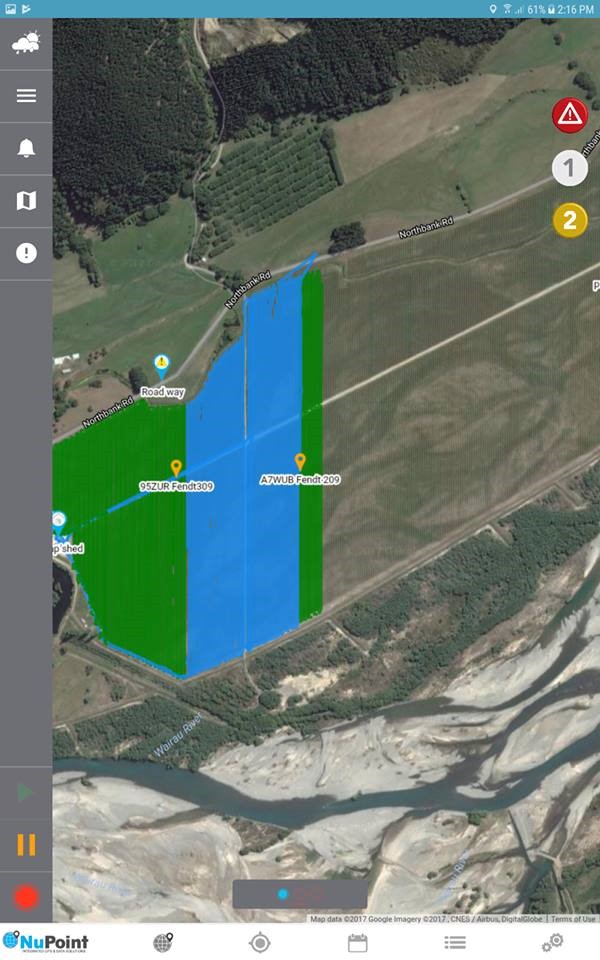Image resolution: width=600 pixels, height=960 pixels.
Task: Tap the red record button
Action: point(26,898)
